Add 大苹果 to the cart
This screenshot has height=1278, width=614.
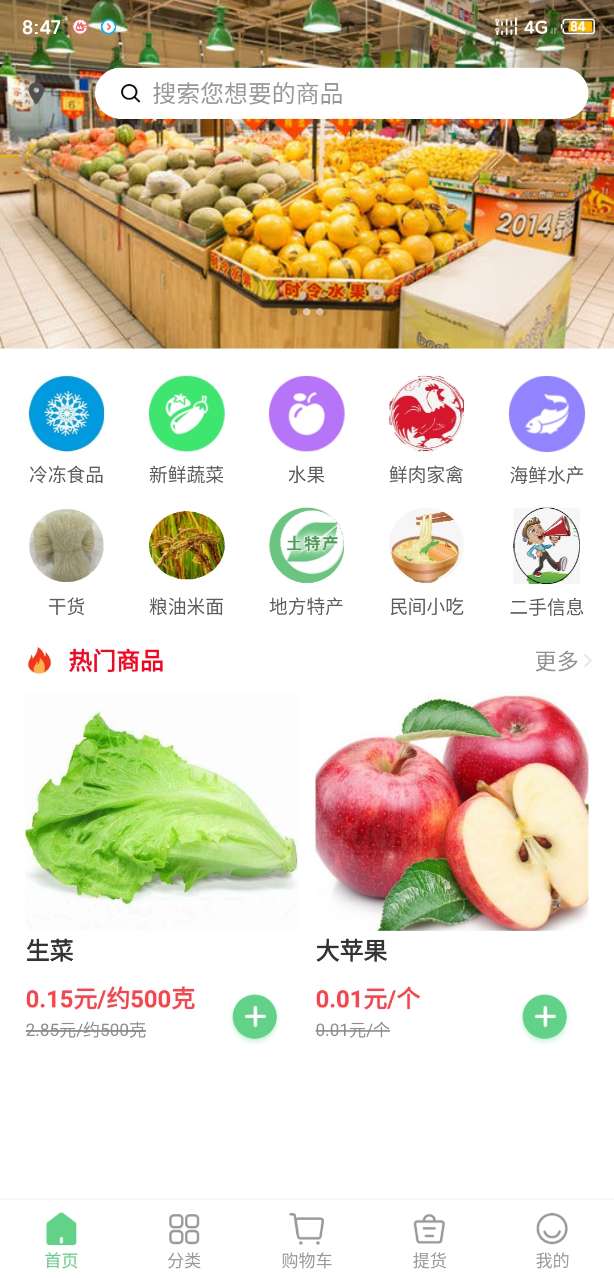545,1017
